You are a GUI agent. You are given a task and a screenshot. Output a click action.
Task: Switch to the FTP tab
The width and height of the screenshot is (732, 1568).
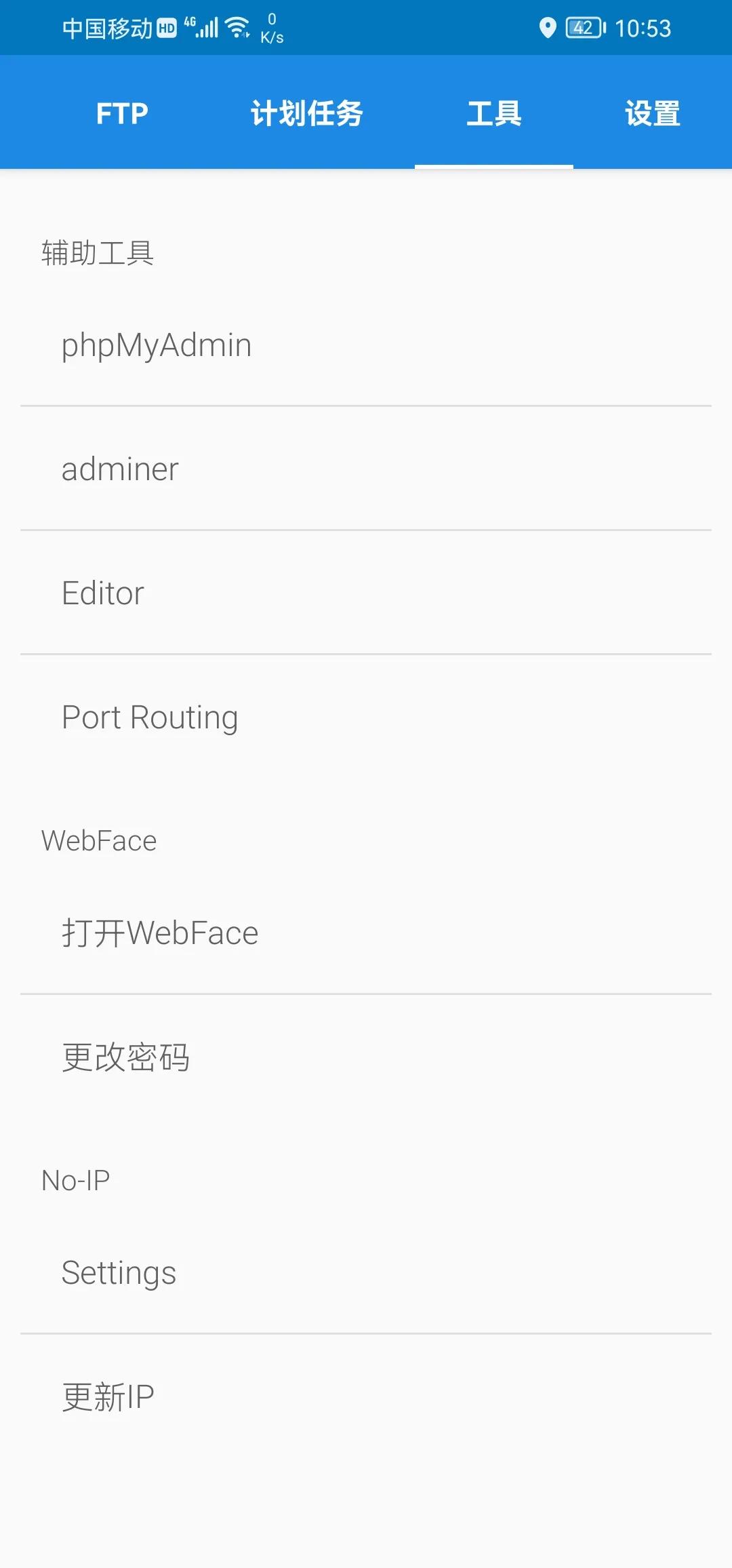click(x=122, y=113)
